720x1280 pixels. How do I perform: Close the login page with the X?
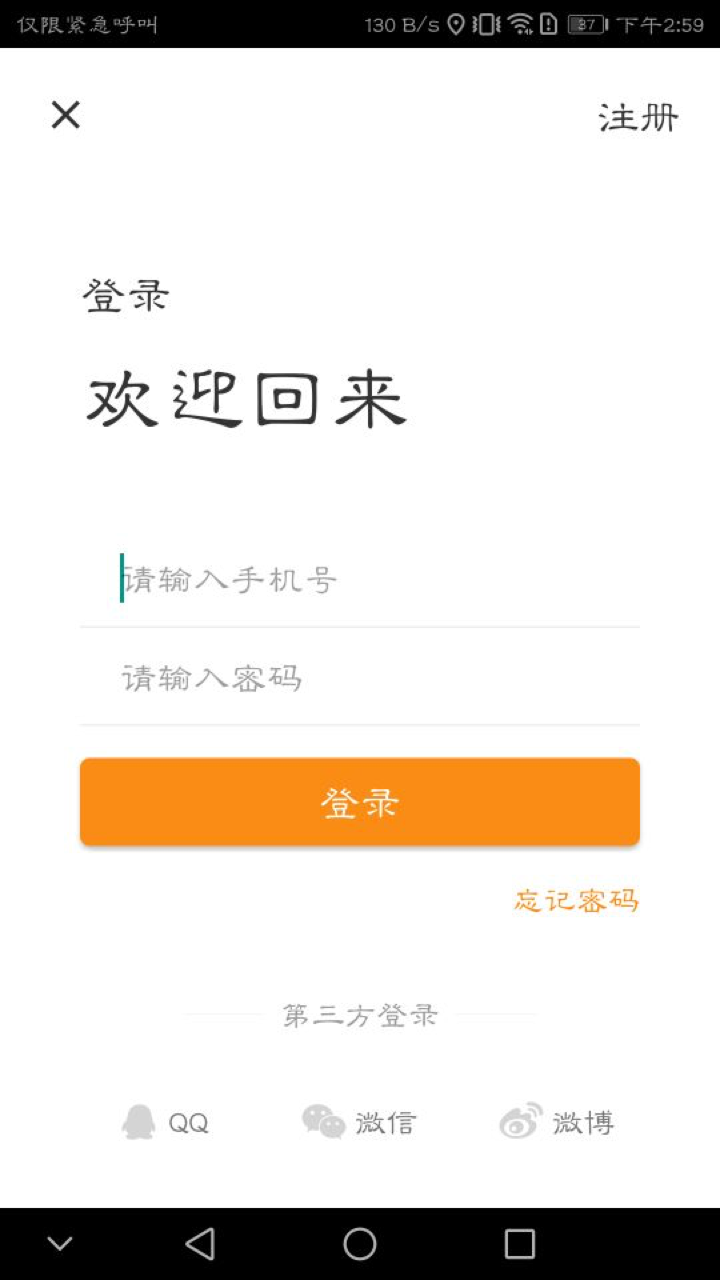point(64,115)
